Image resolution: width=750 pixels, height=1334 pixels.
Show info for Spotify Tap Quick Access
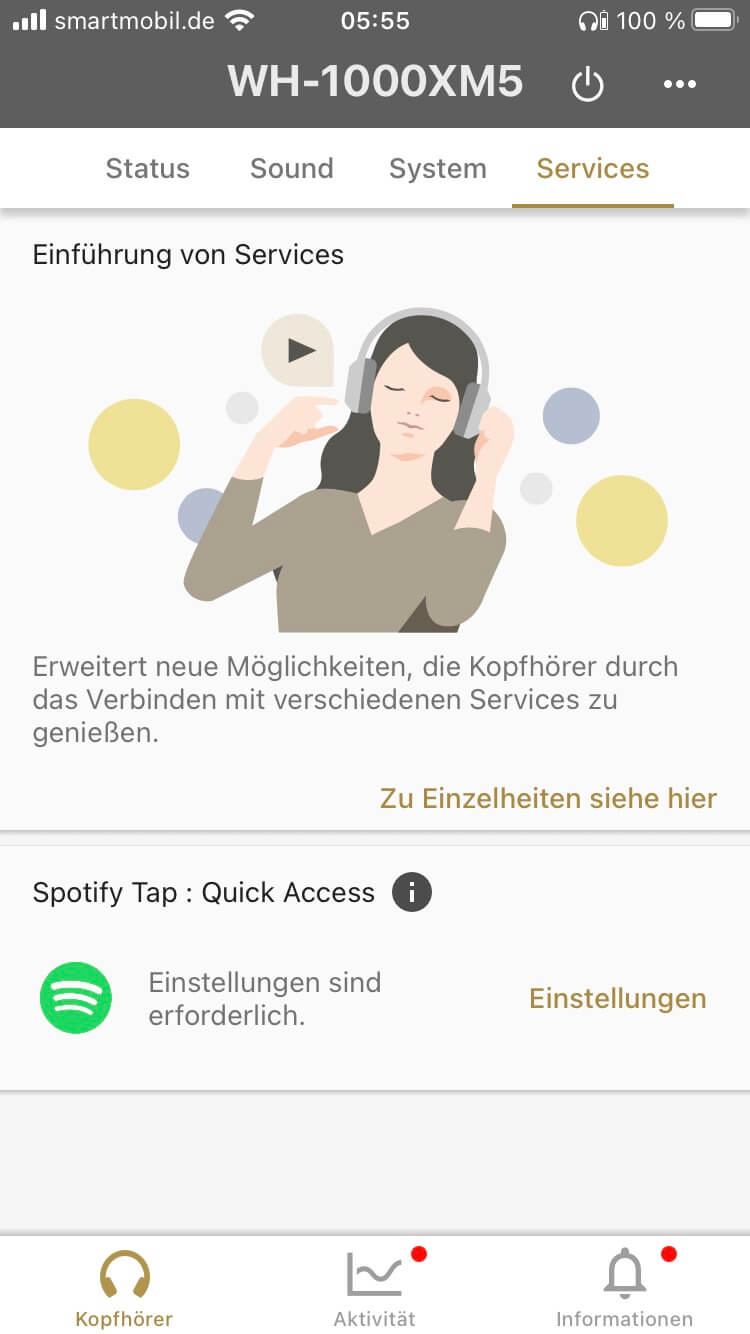pyautogui.click(x=412, y=892)
